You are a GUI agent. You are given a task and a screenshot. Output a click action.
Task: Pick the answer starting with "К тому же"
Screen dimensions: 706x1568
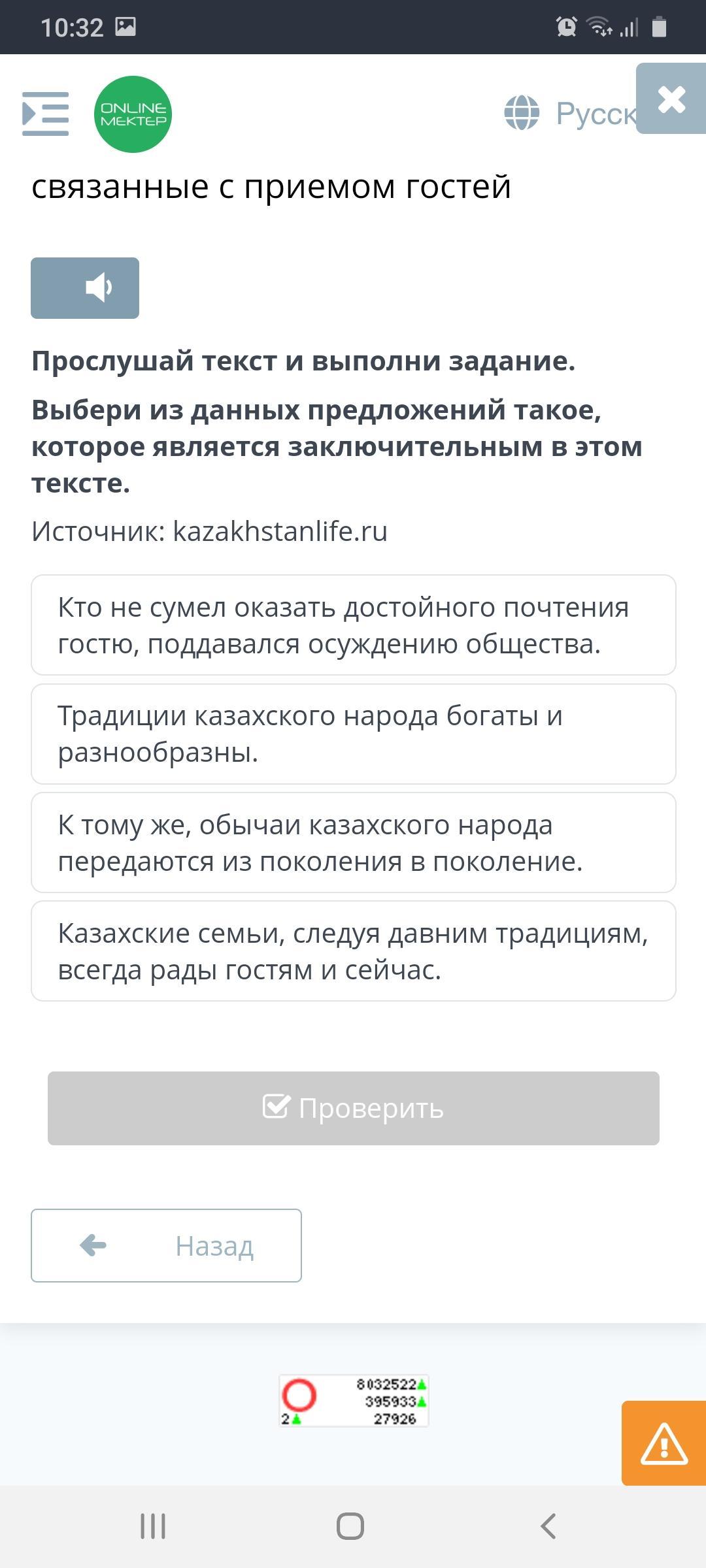click(353, 843)
